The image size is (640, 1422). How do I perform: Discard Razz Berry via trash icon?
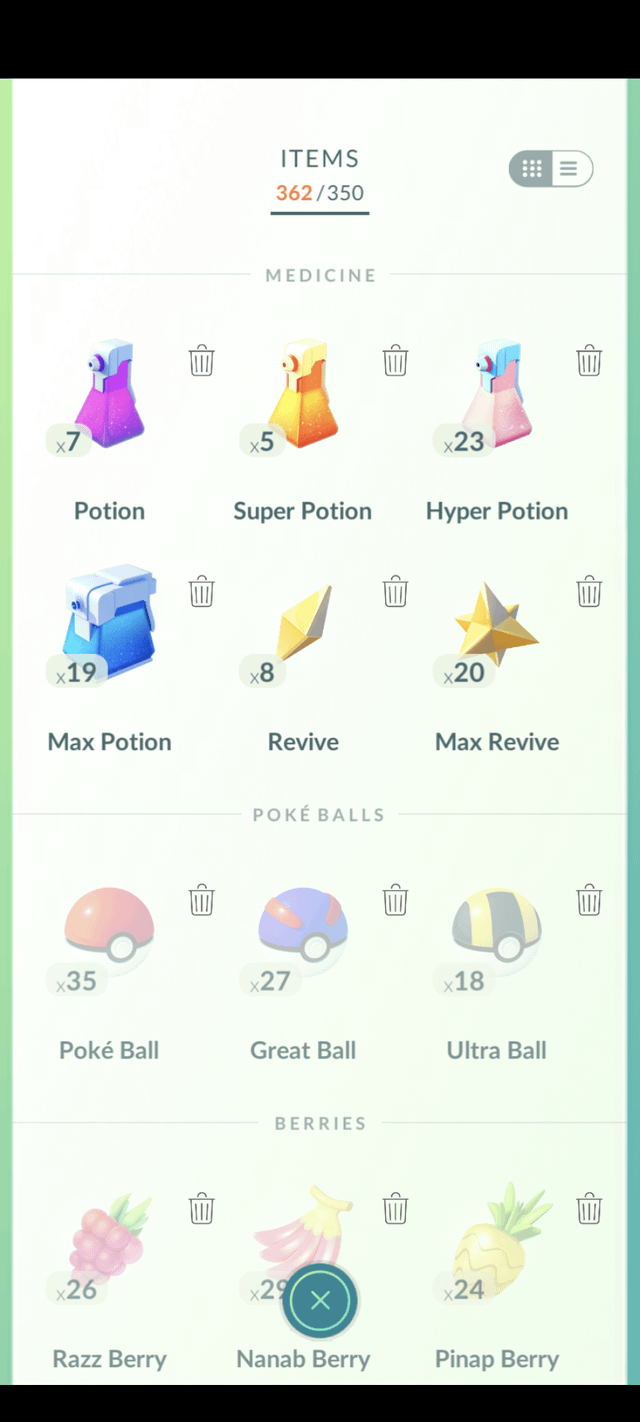202,1209
